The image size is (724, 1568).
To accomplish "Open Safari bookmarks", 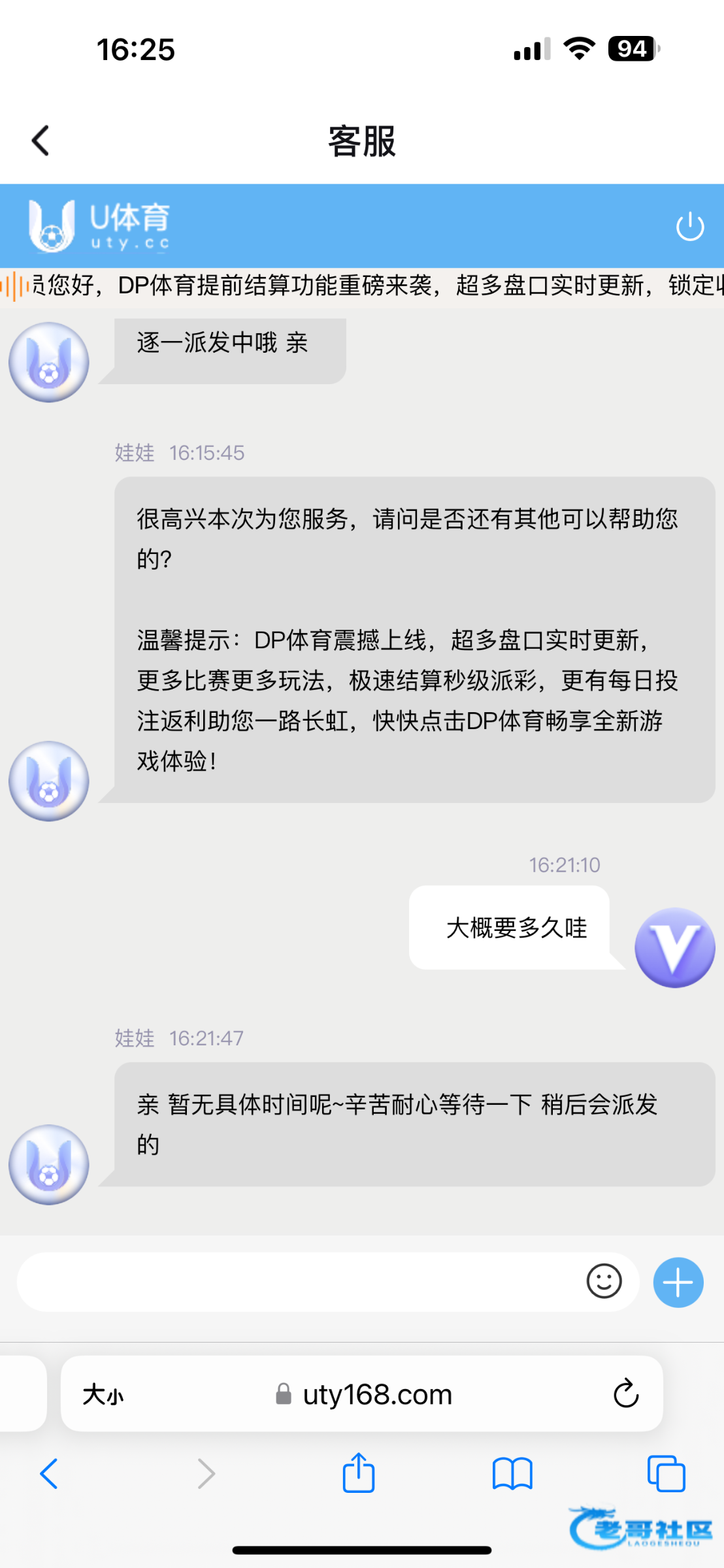I will click(512, 1474).
